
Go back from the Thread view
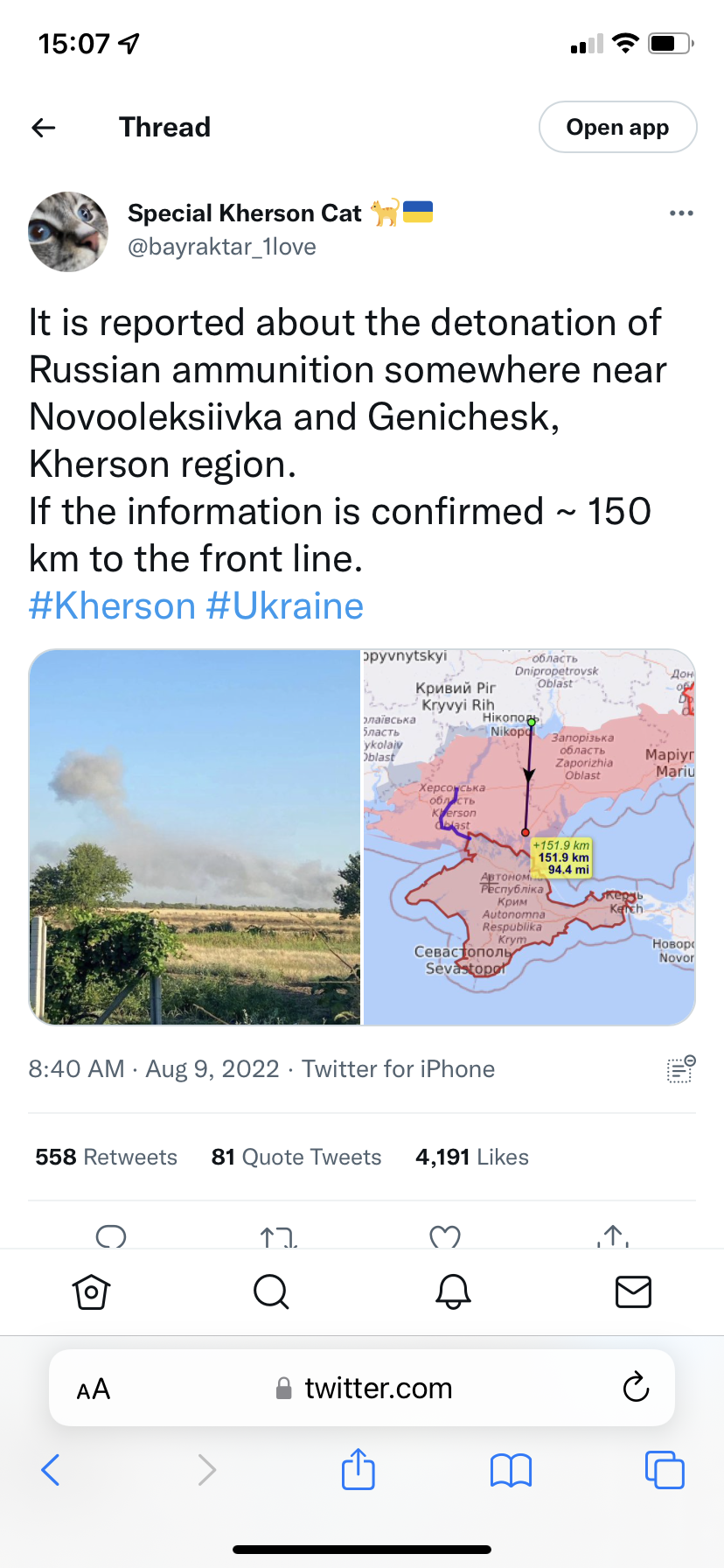pos(44,128)
